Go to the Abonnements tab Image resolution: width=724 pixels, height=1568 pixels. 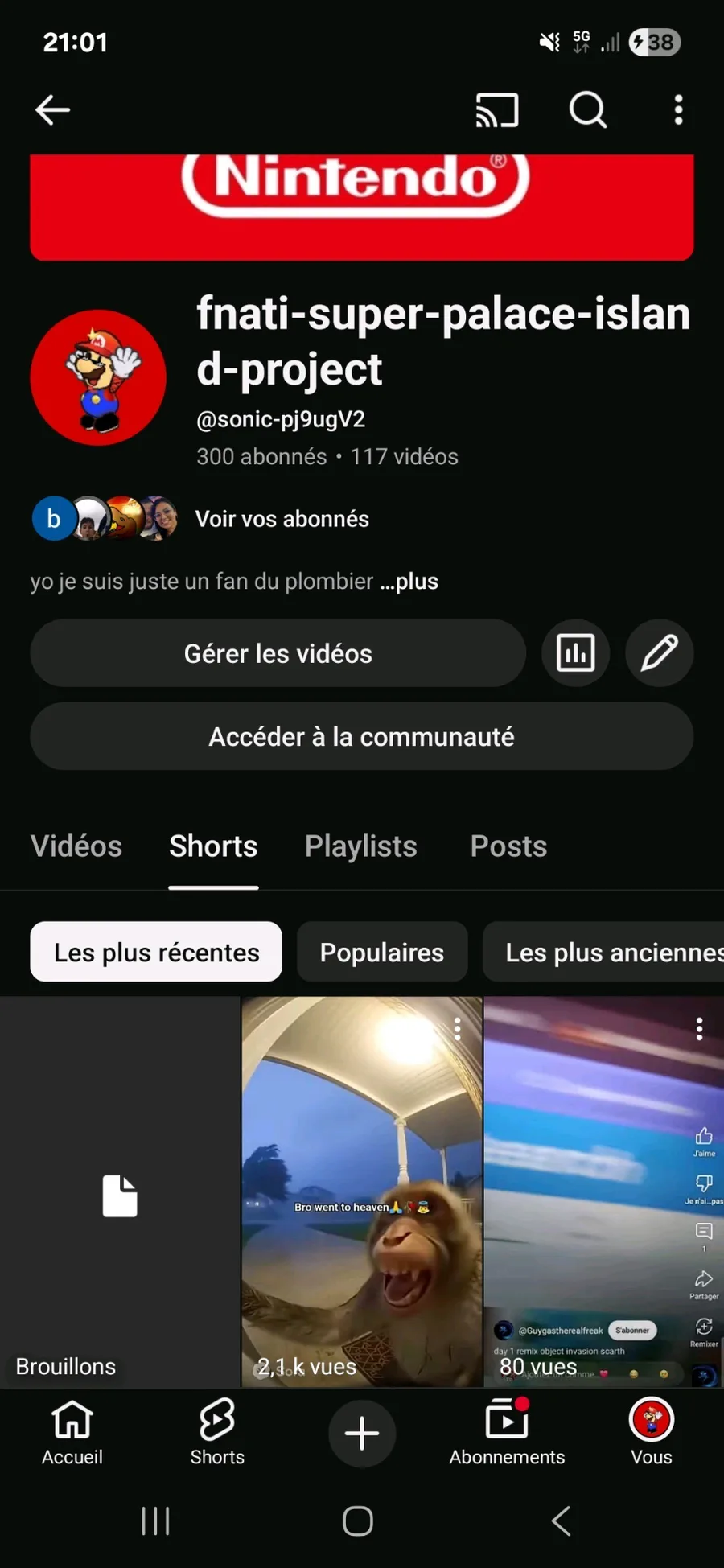(507, 1433)
